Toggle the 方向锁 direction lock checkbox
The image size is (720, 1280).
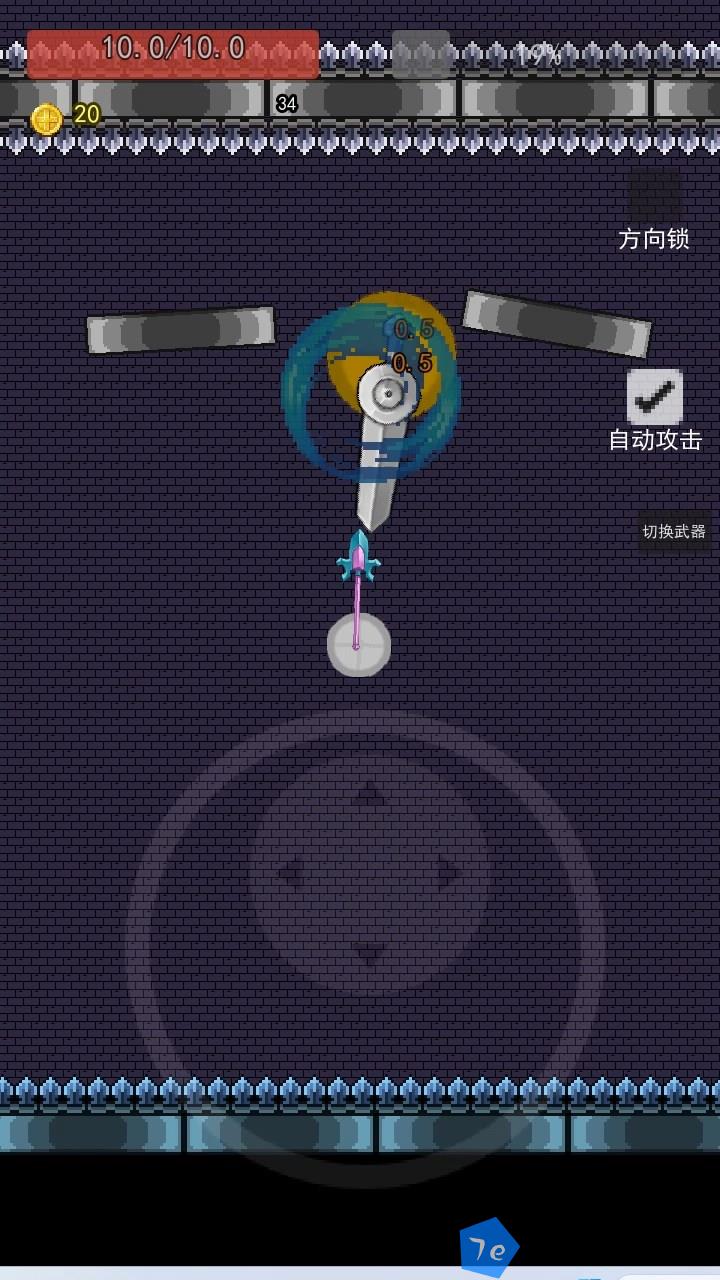(654, 194)
